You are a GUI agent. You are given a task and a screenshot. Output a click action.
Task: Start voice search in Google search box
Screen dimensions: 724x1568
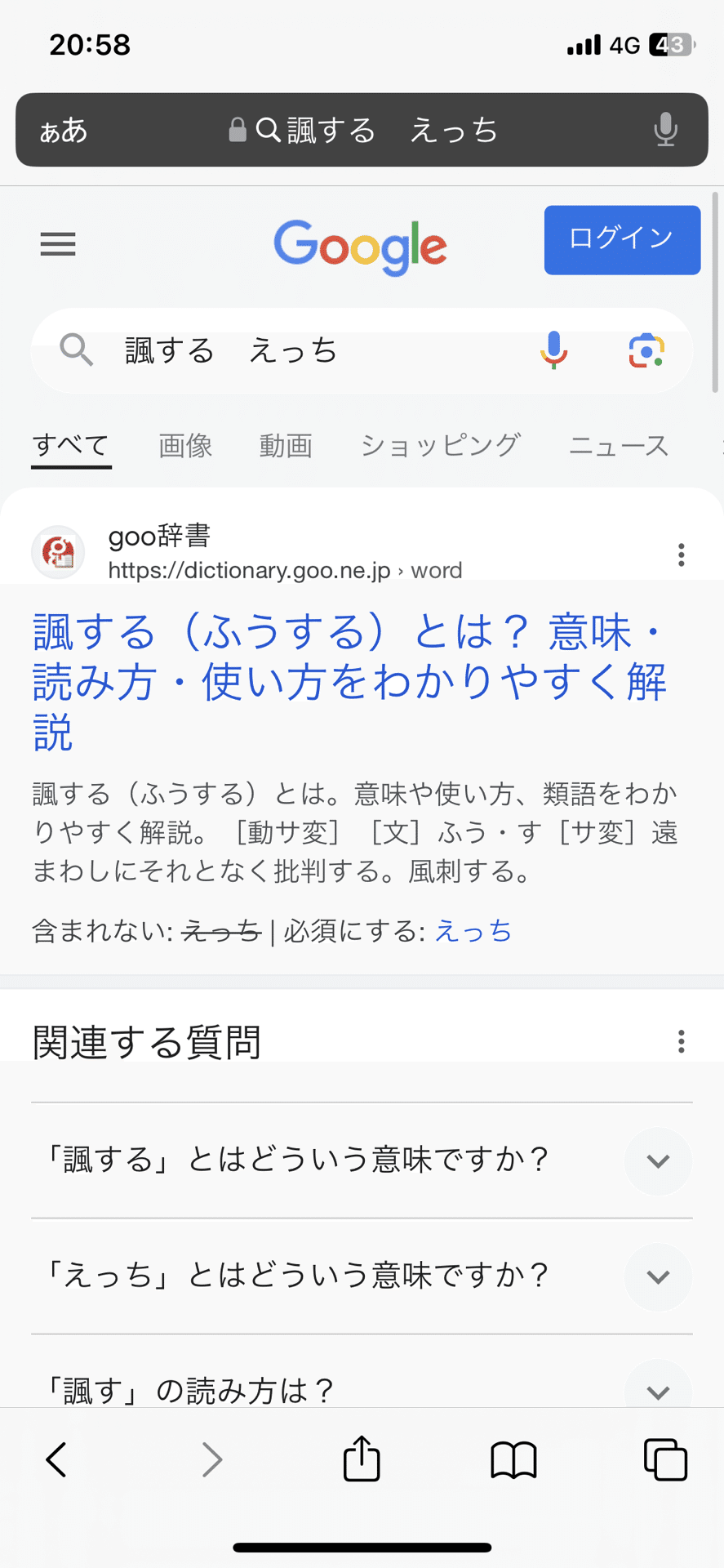(554, 350)
